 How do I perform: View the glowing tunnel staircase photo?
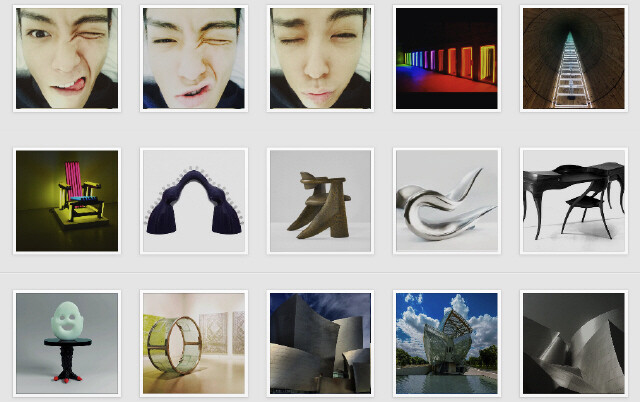tap(572, 58)
